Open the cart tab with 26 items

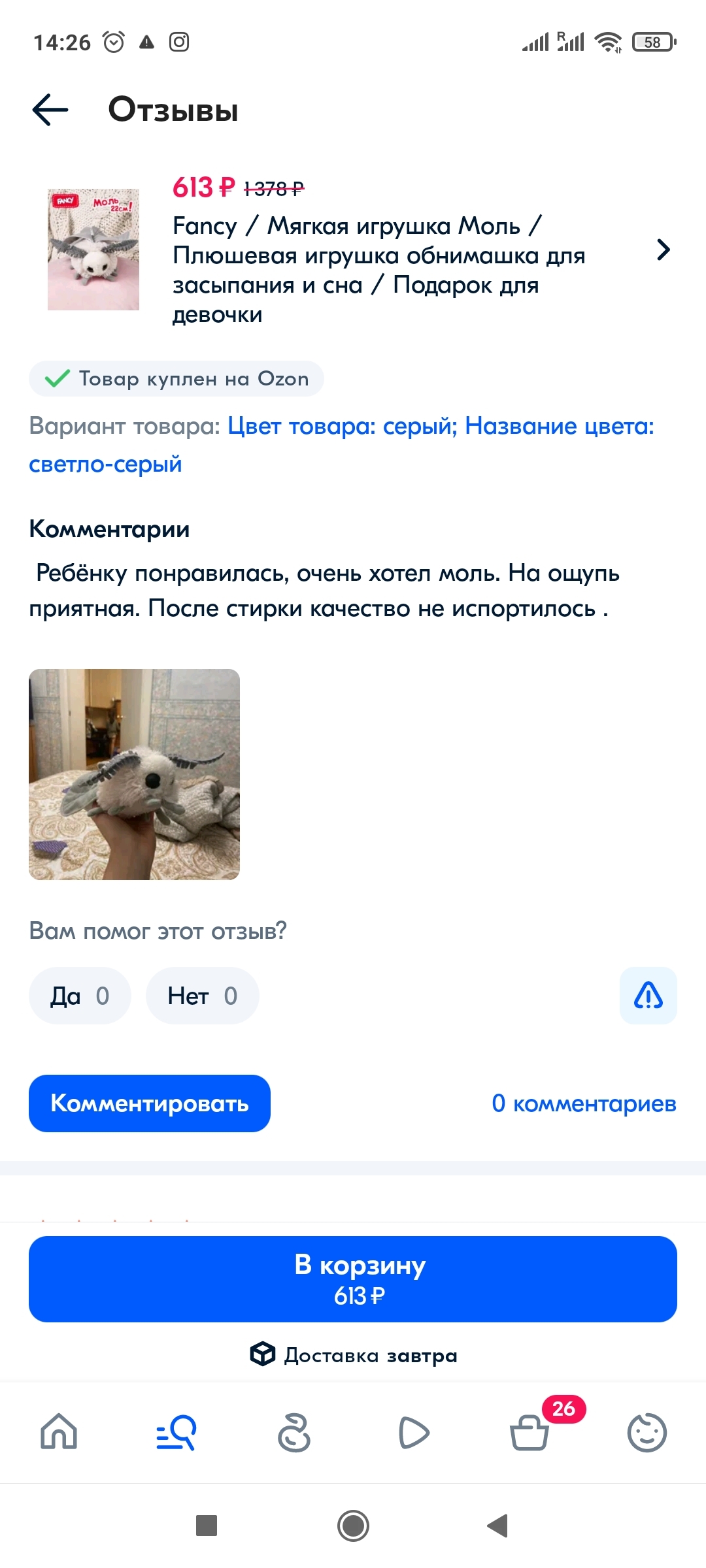(529, 1432)
